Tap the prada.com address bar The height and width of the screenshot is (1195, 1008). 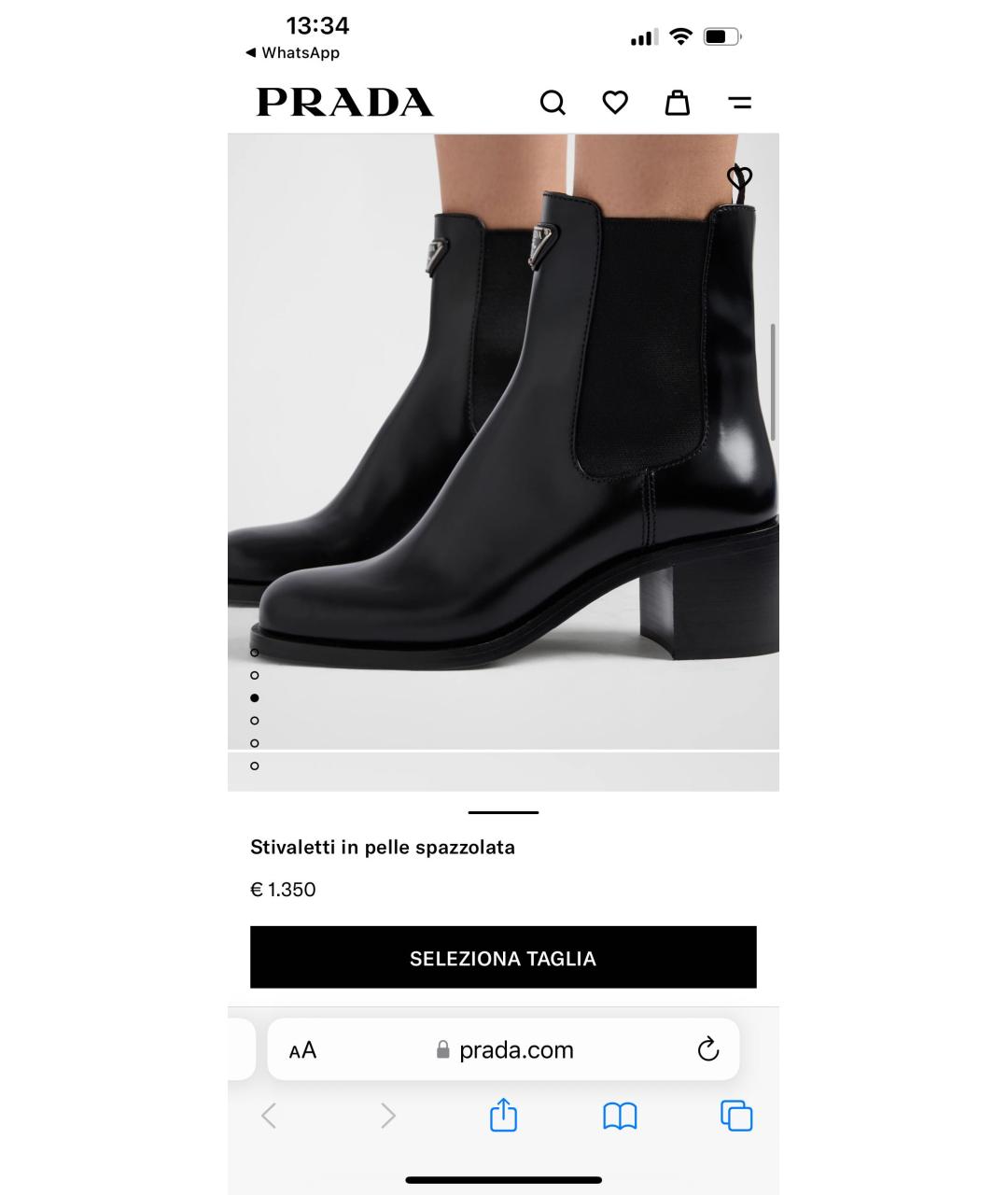pyautogui.click(x=516, y=1050)
